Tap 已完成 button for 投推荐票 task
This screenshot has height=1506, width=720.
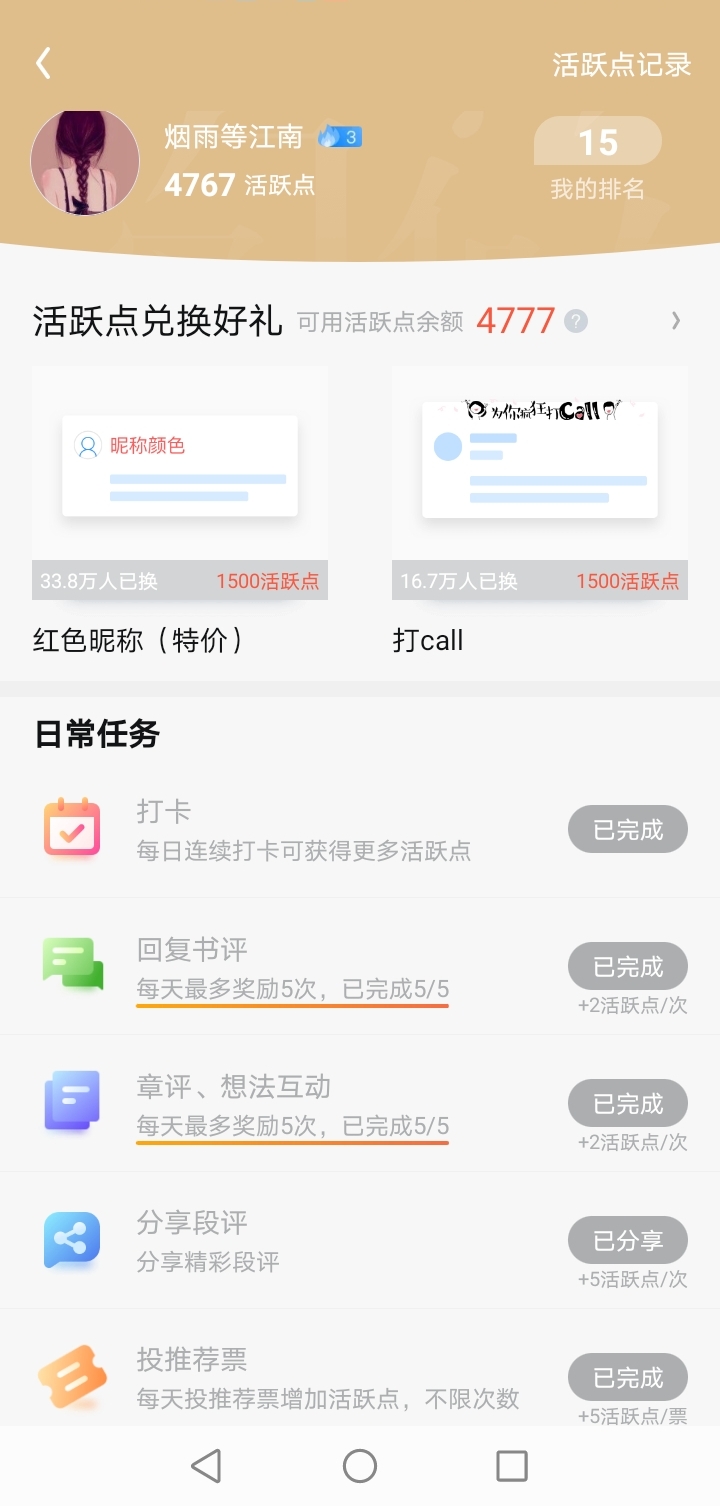coord(628,1378)
